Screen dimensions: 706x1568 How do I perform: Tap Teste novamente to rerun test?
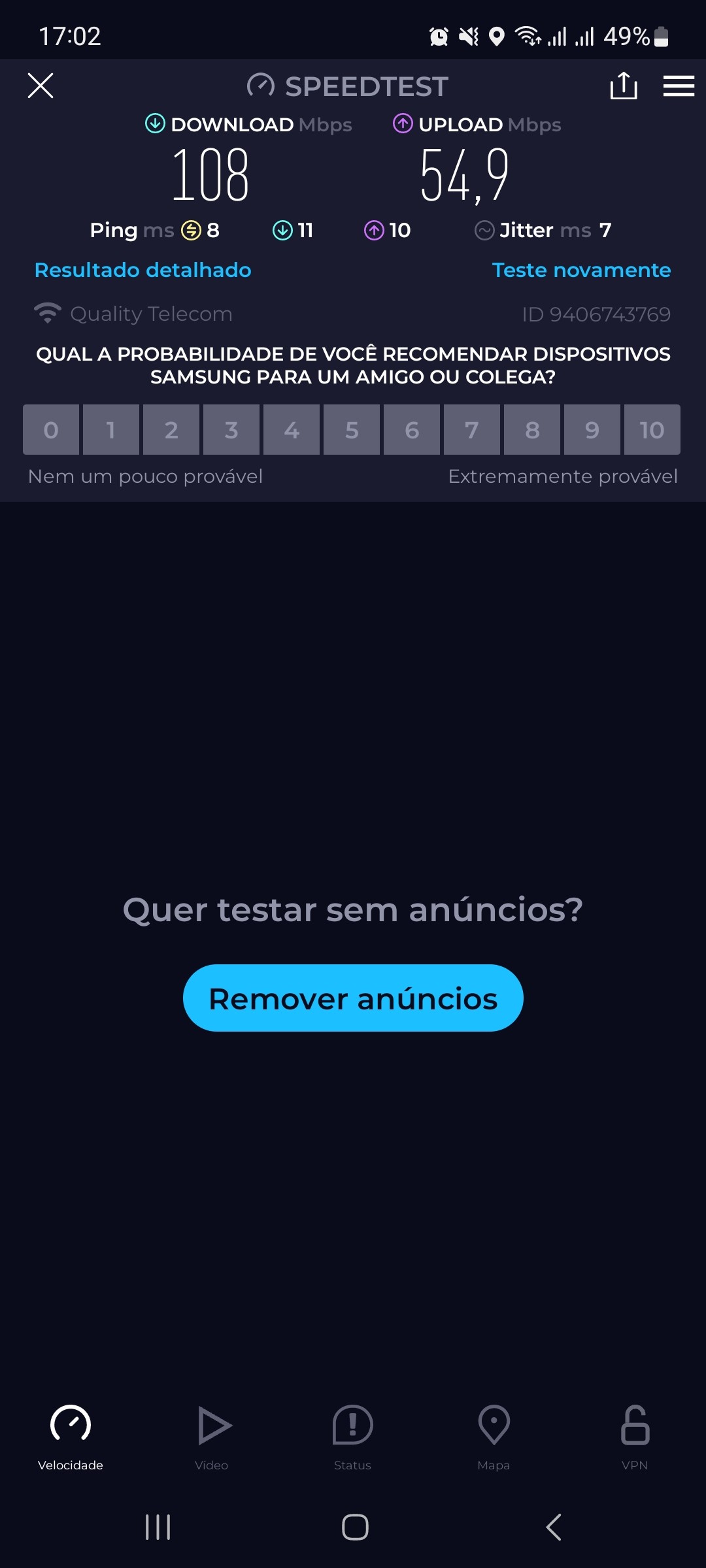[x=581, y=270]
